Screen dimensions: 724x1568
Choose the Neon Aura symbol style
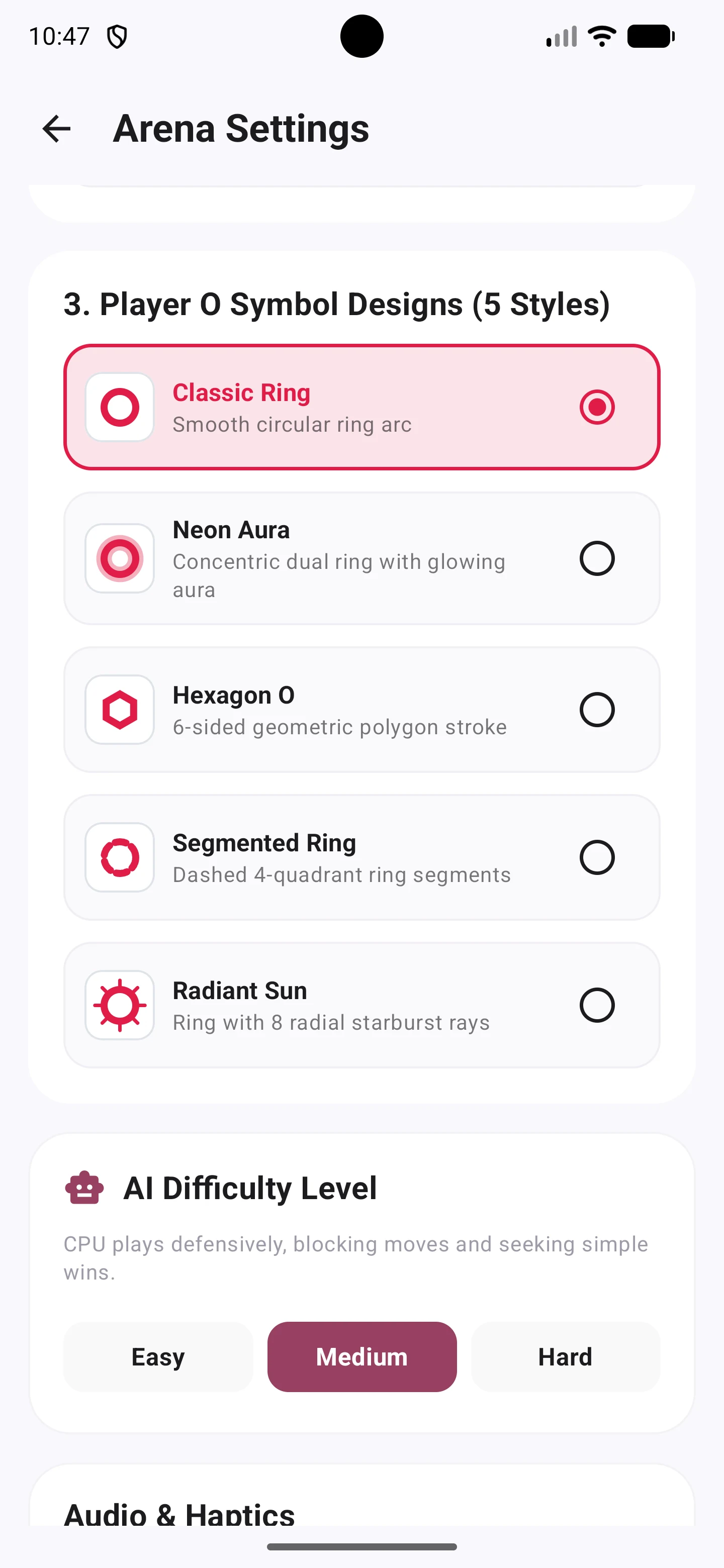361,558
